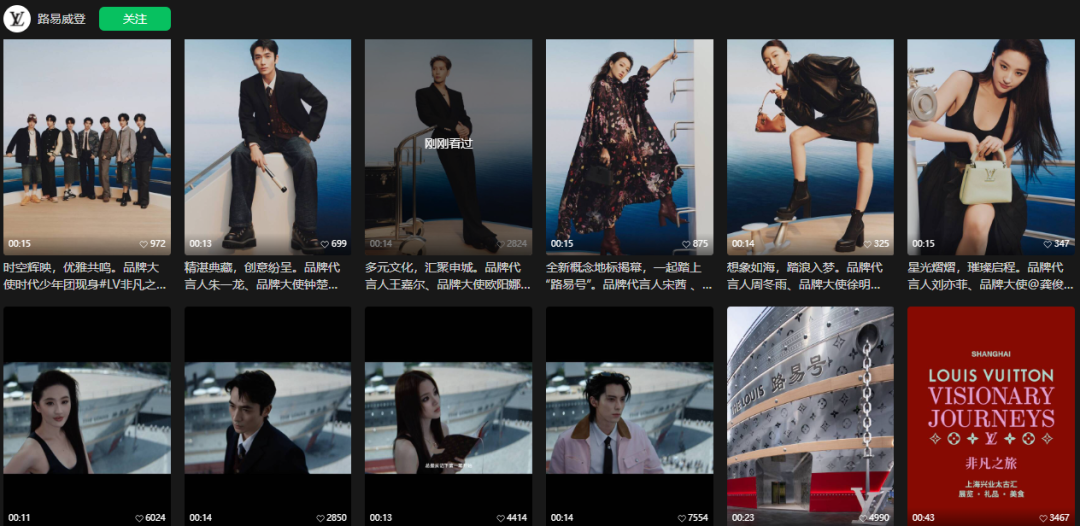
Task: Open the 刚刚看过 video with 王嘉尔
Action: point(448,147)
